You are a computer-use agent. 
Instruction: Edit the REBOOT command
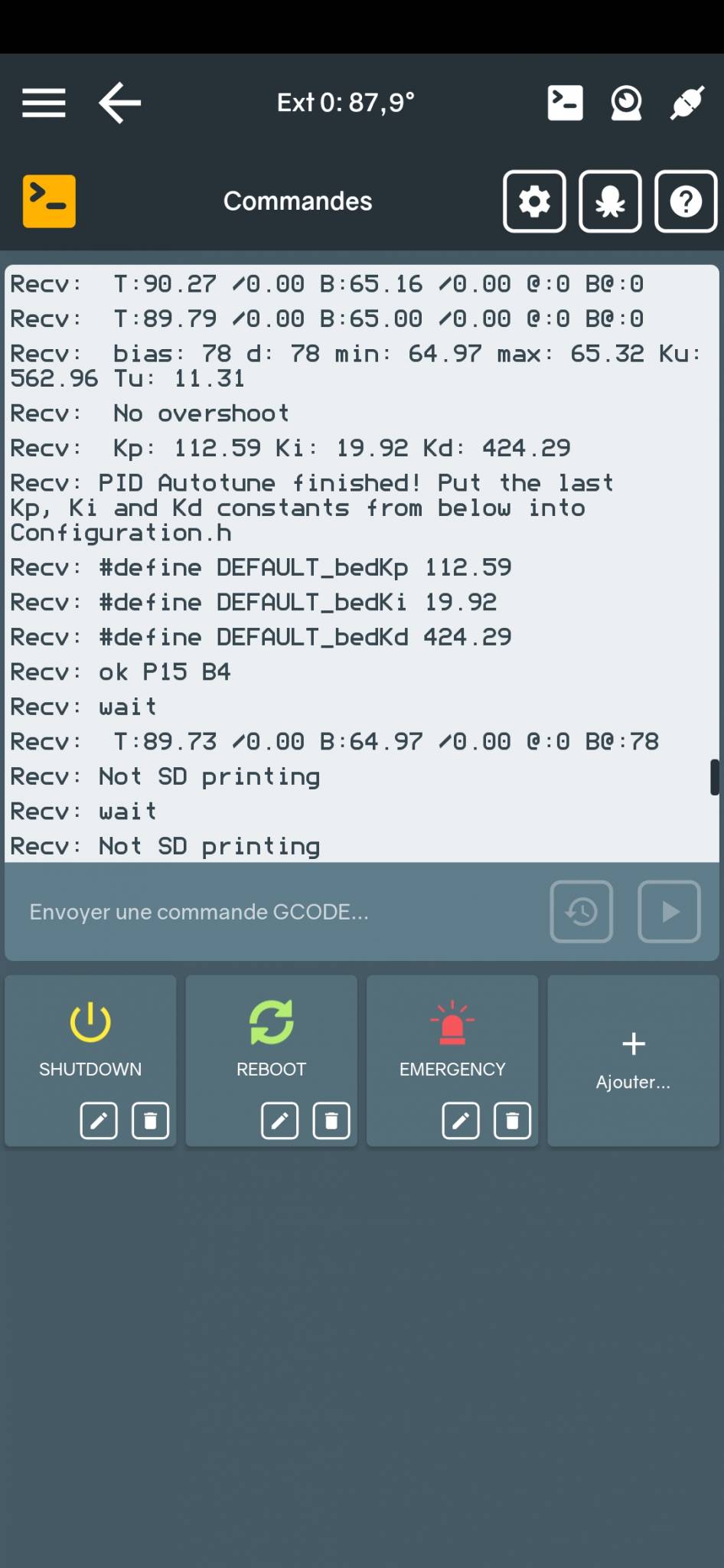tap(280, 1121)
